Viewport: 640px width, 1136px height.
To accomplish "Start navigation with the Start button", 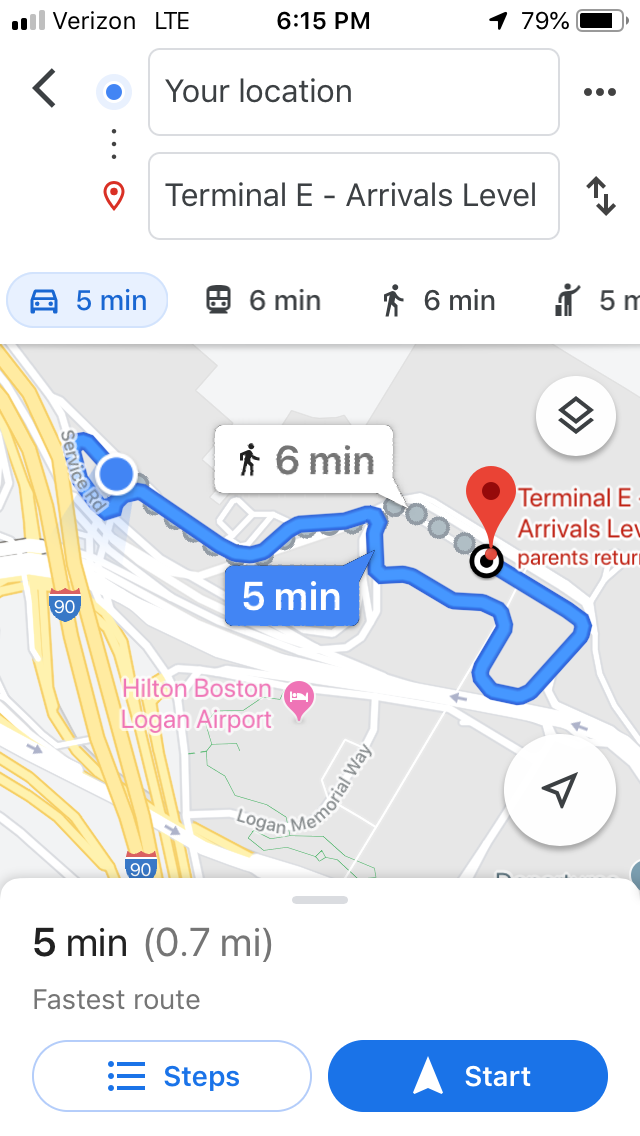I will (468, 1076).
